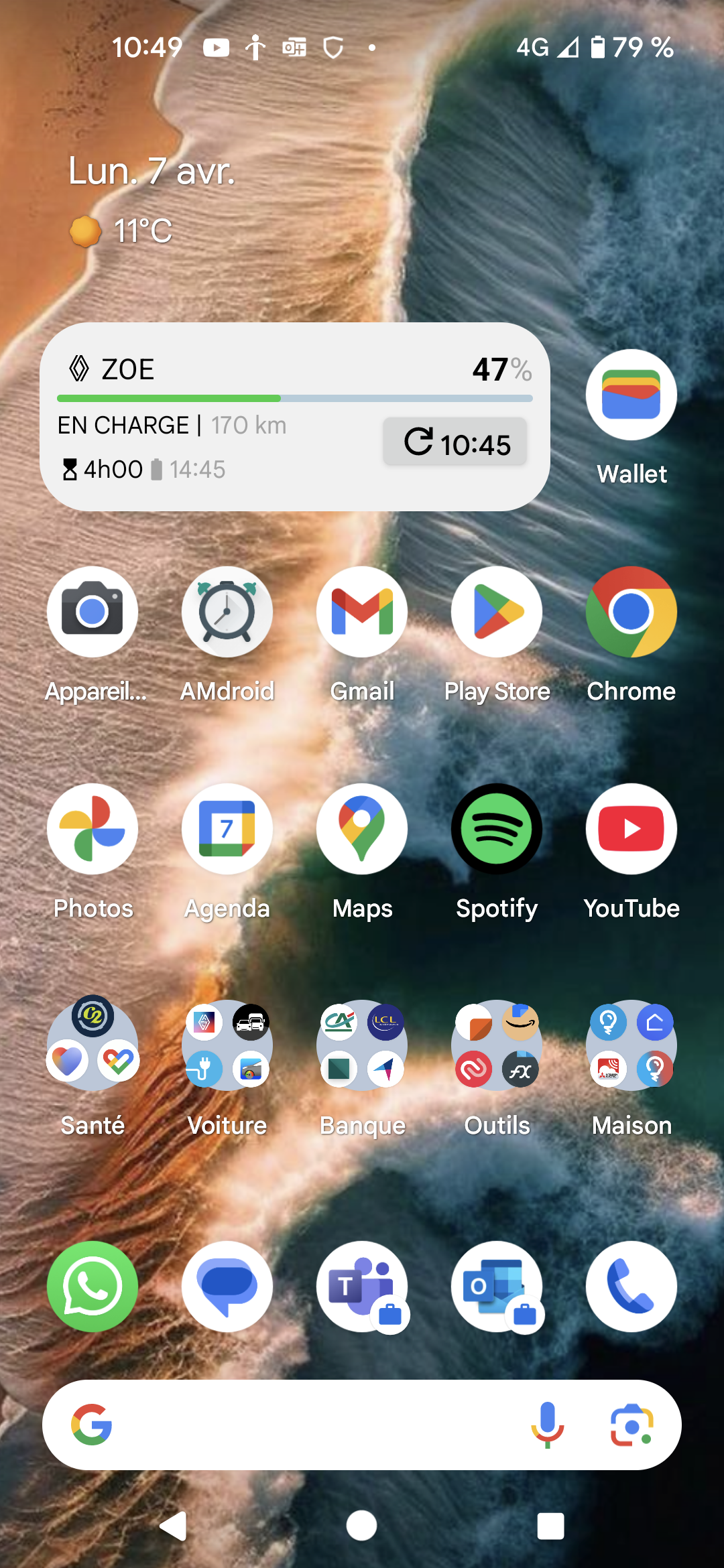The image size is (724, 1568).
Task: Open AMdroid alarm clock
Action: click(x=227, y=612)
